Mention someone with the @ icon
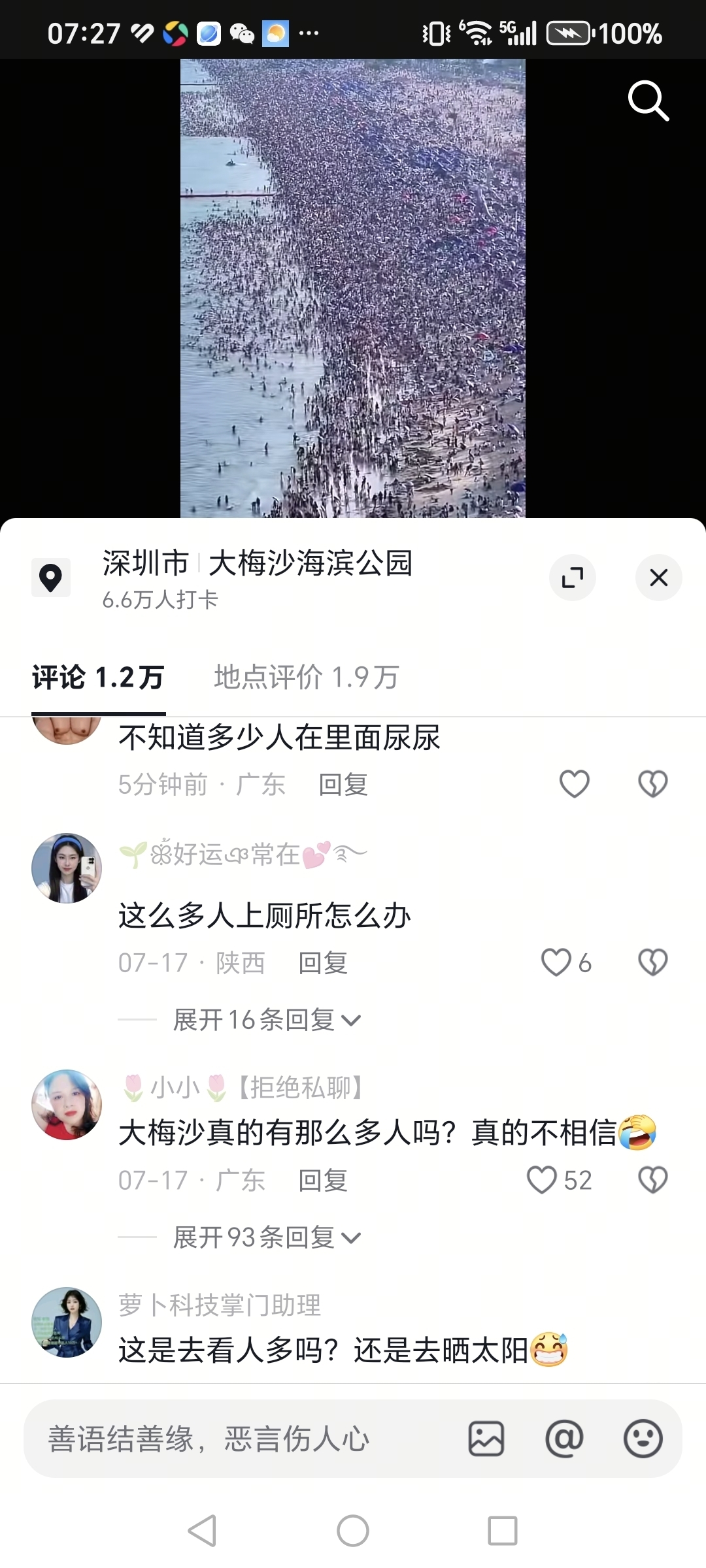This screenshot has width=706, height=1568. coord(564,1439)
